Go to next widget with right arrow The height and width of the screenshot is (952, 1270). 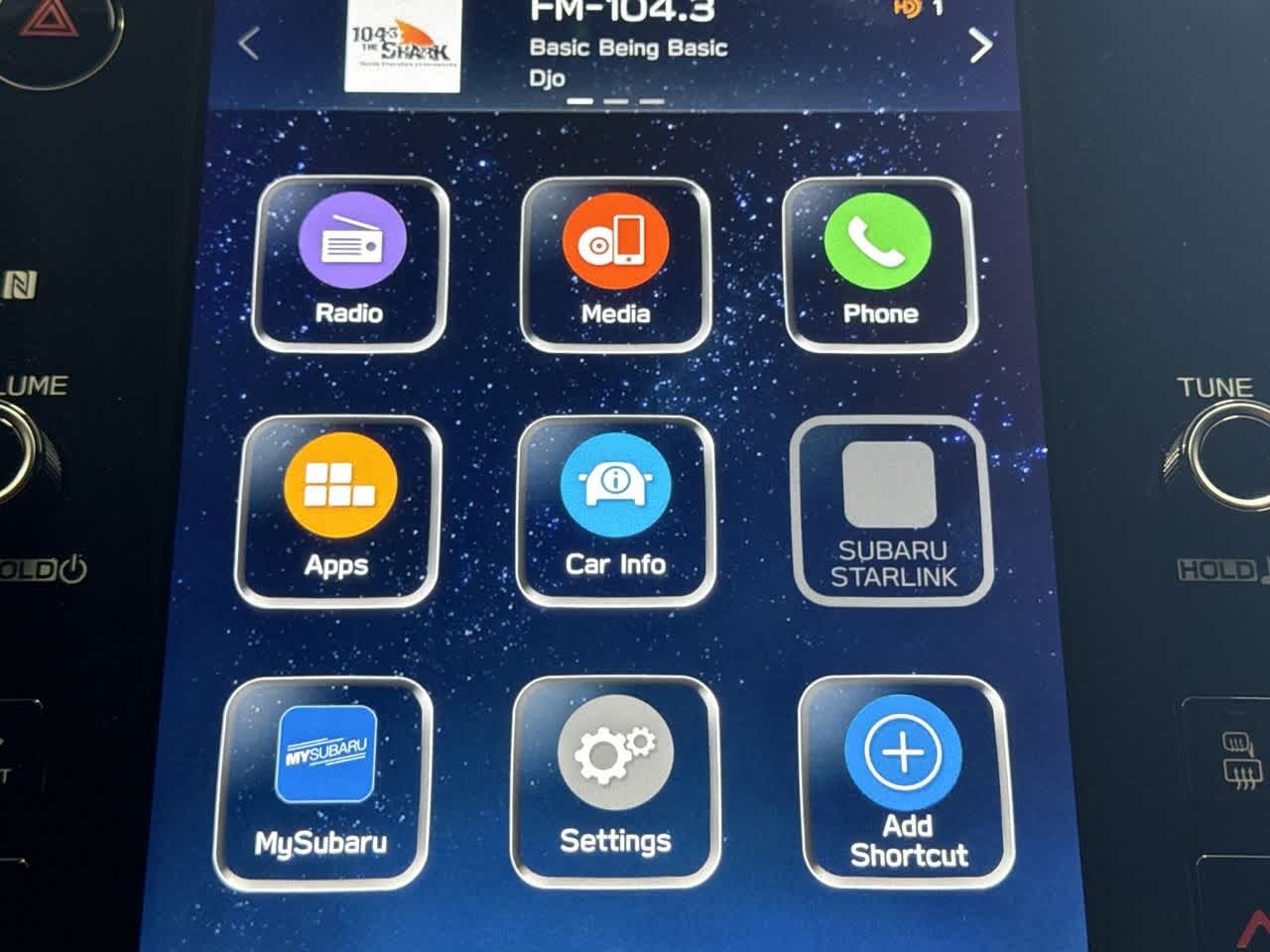click(980, 45)
